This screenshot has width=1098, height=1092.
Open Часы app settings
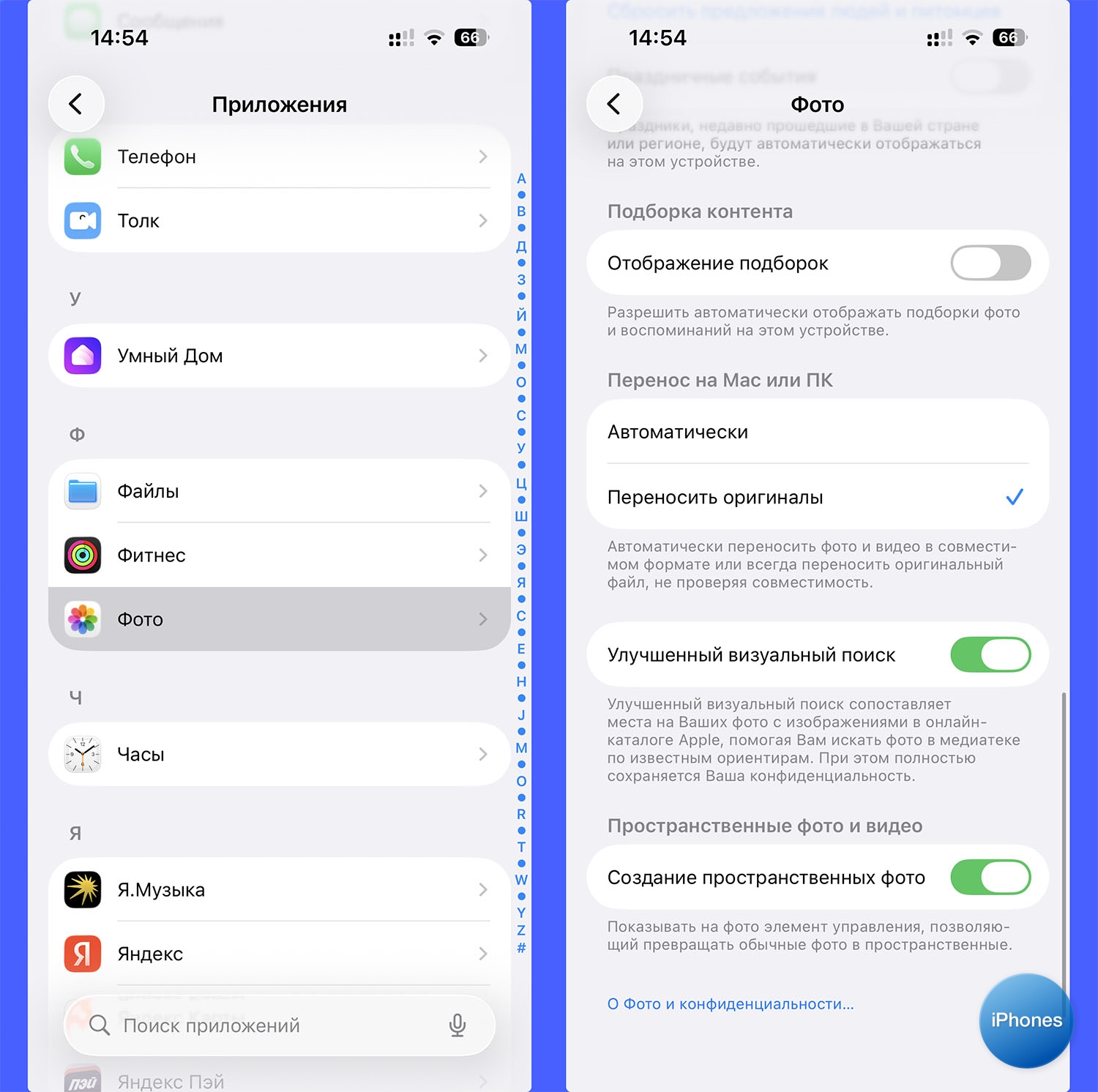click(278, 755)
